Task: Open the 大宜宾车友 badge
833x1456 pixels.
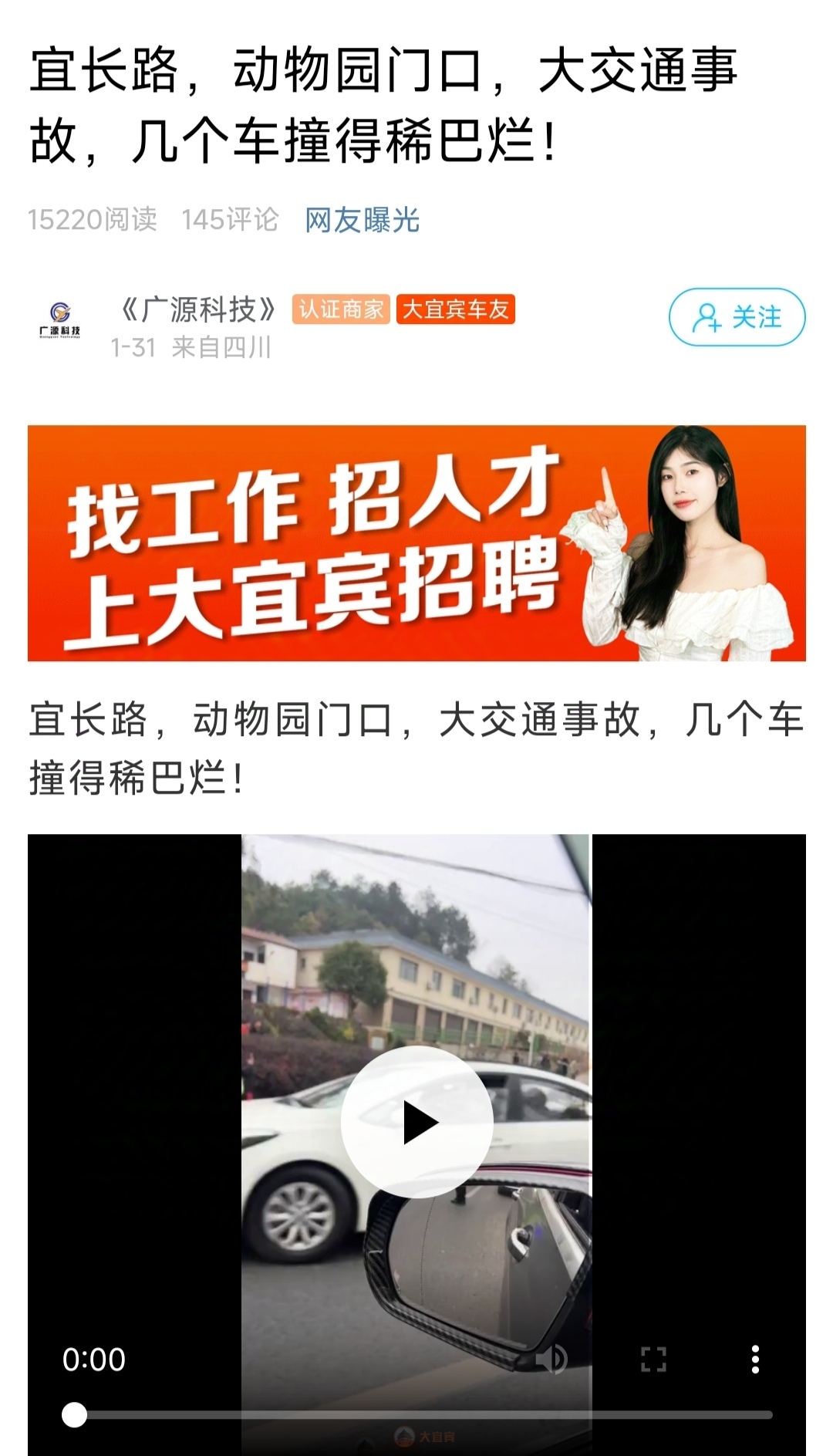Action: pyautogui.click(x=456, y=309)
